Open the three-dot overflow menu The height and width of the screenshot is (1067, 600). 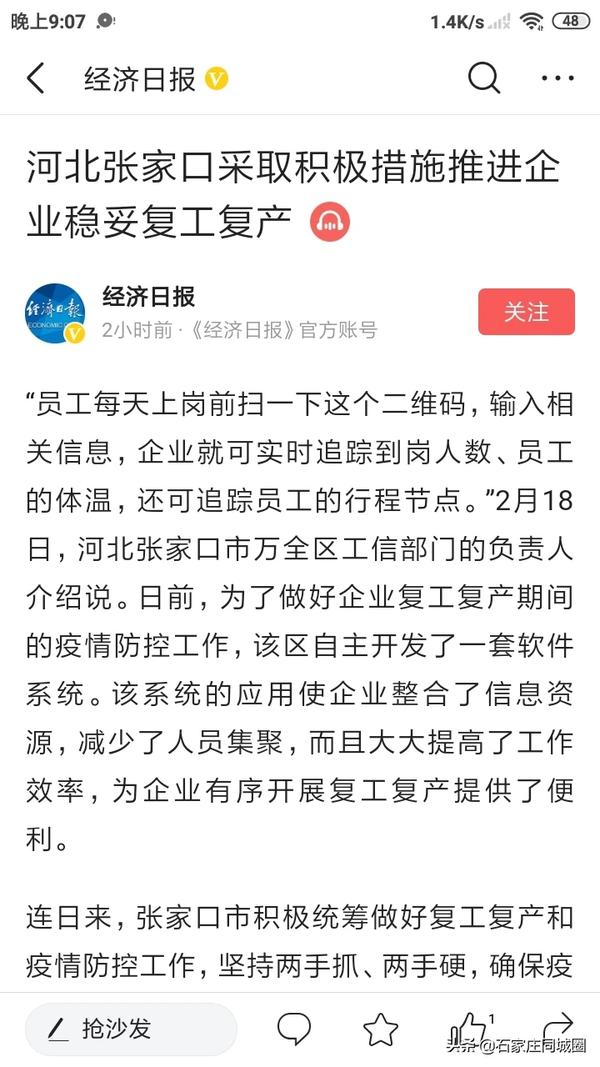(x=558, y=78)
